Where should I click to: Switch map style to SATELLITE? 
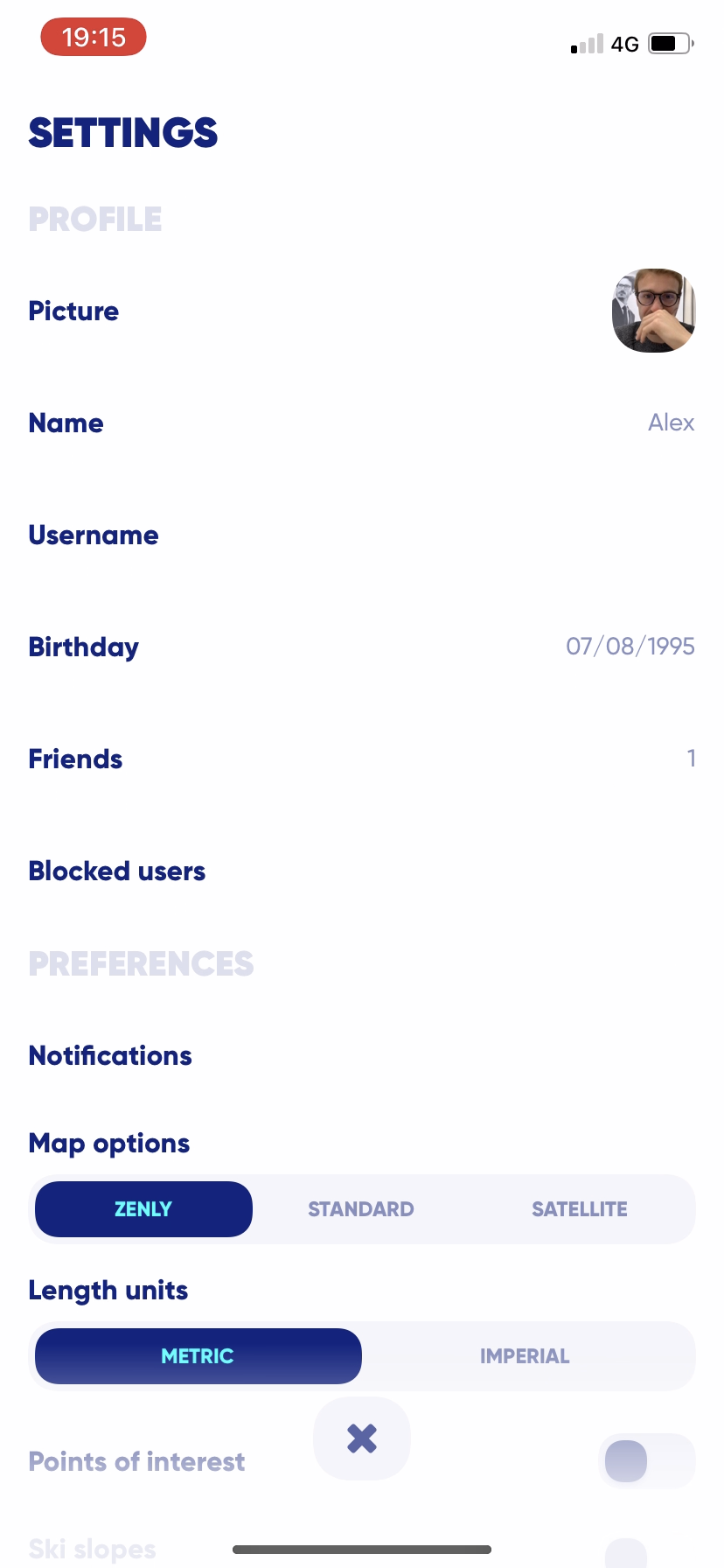(x=579, y=1208)
